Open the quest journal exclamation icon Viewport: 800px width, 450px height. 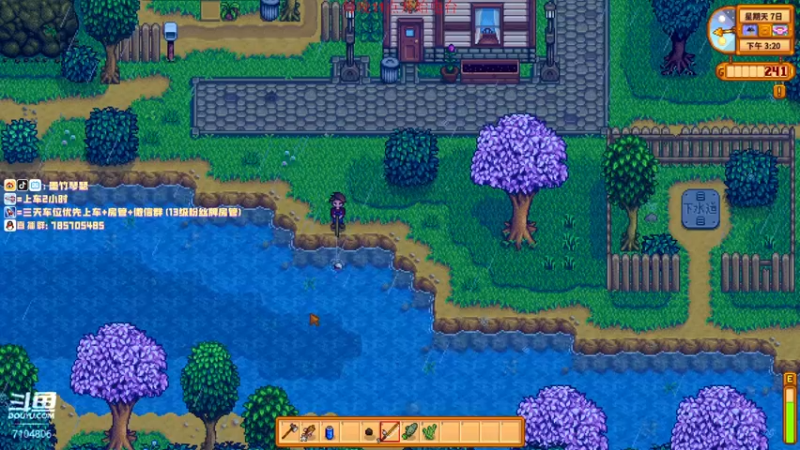pos(780,91)
